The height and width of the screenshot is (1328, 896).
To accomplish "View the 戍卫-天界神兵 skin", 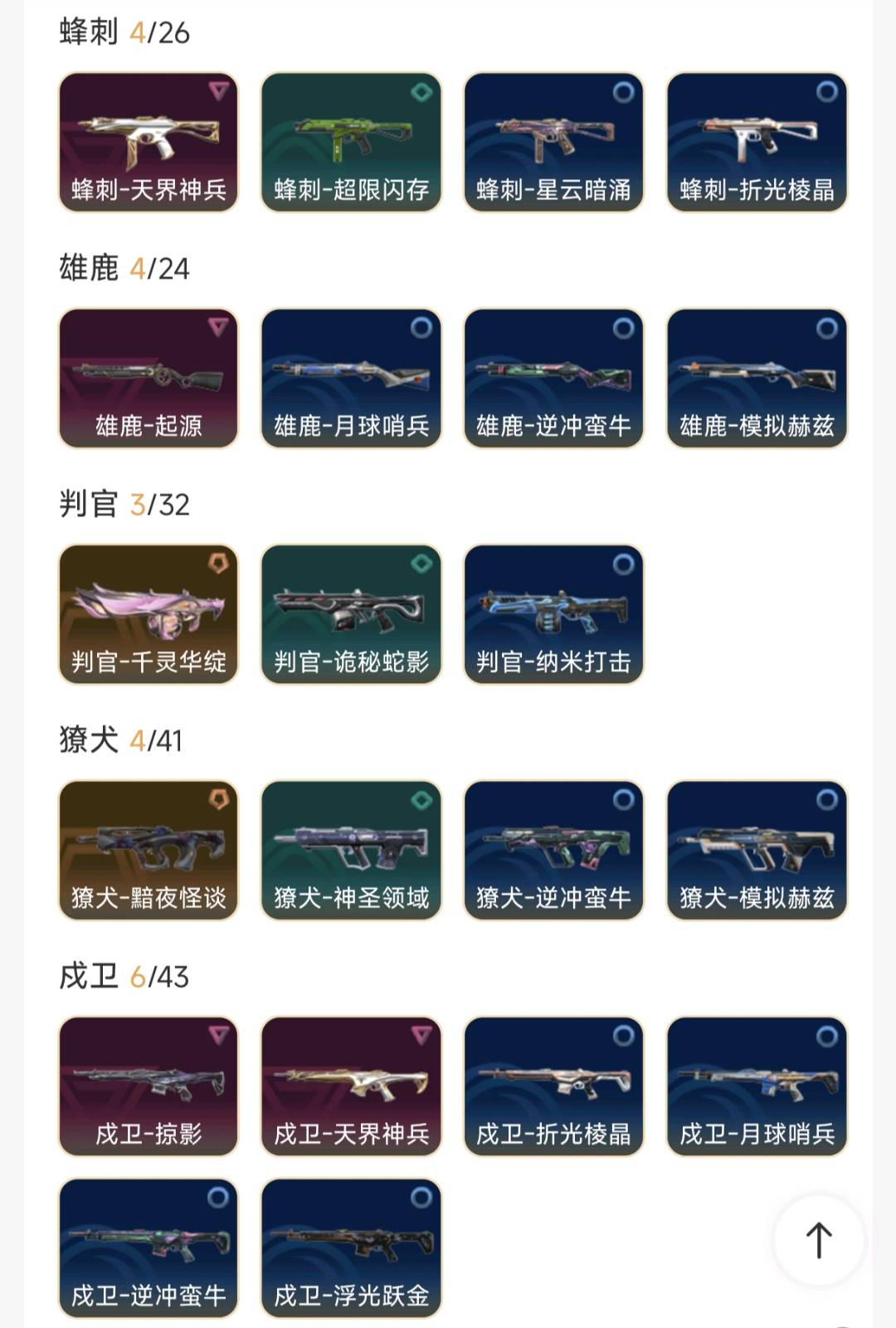I will point(351,1086).
